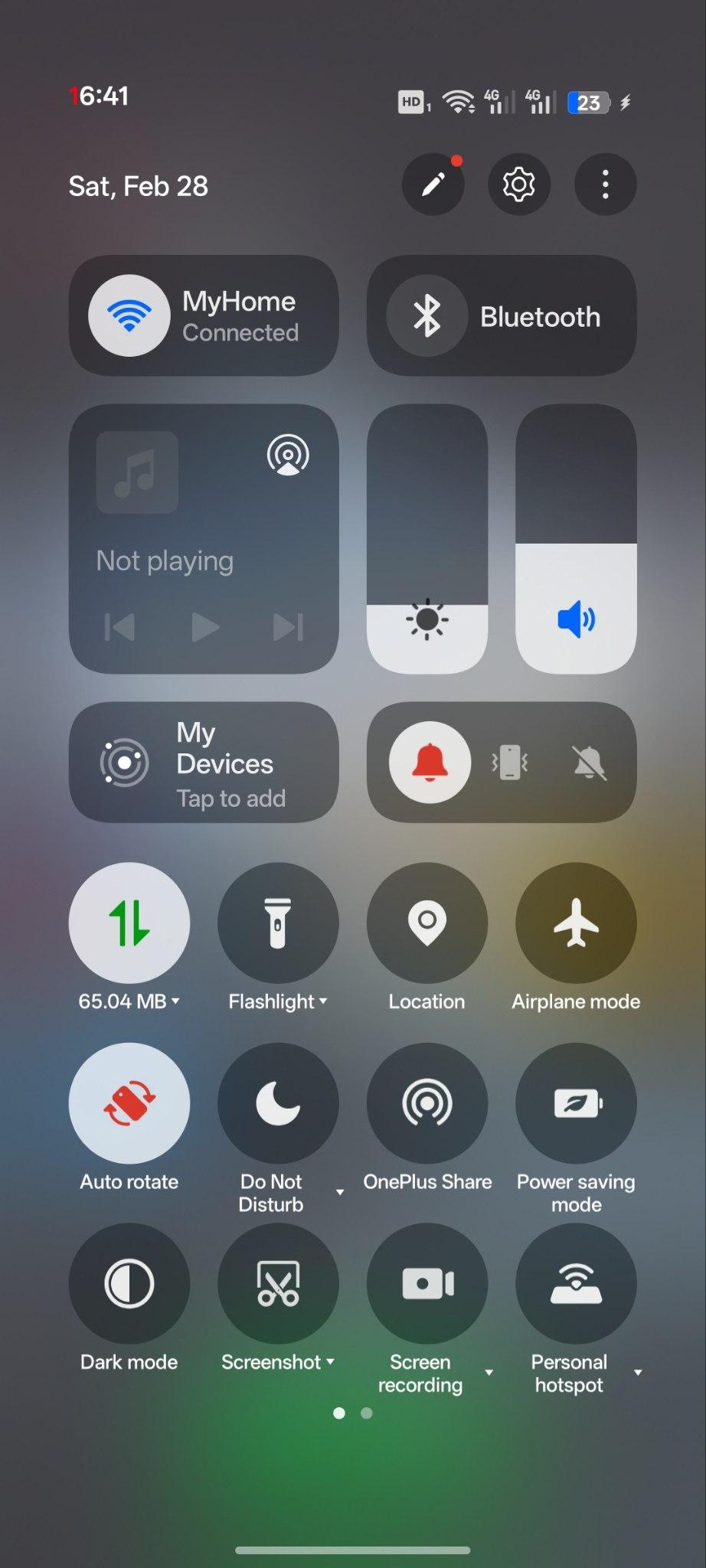Turn off mobile data tile

click(129, 923)
